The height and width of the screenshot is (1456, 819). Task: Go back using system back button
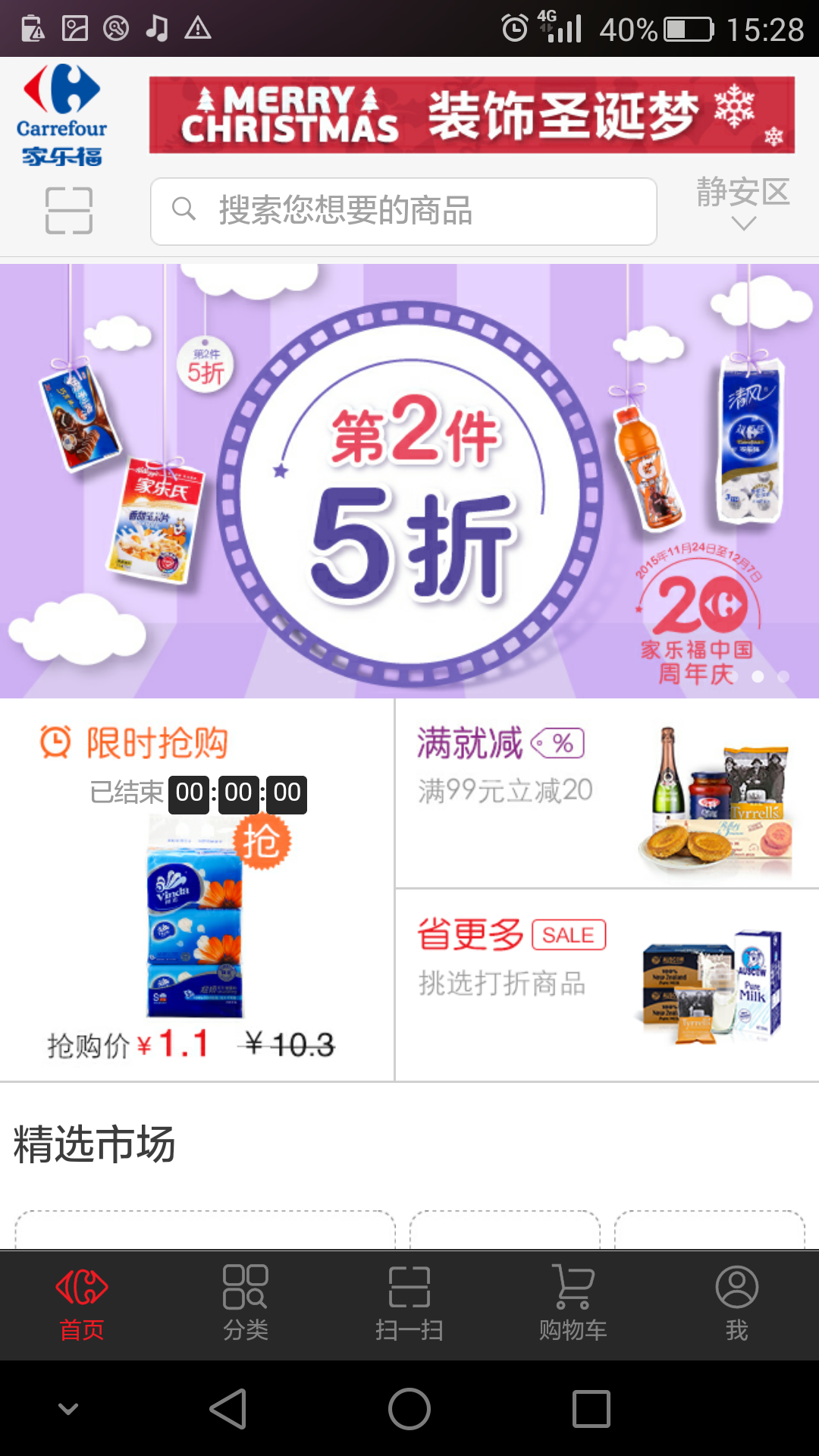(227, 1409)
